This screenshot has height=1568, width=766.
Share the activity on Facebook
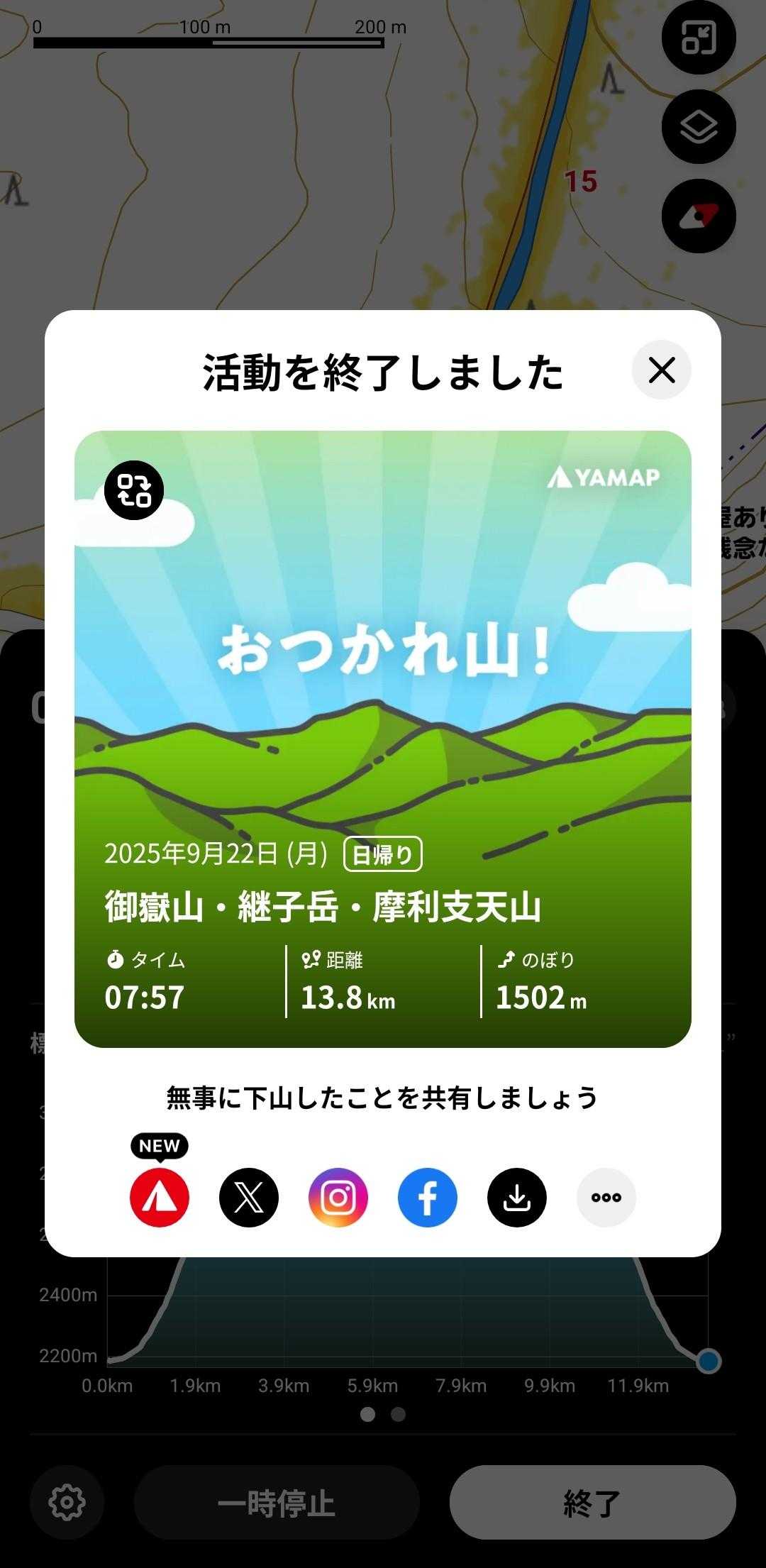pyautogui.click(x=428, y=1198)
